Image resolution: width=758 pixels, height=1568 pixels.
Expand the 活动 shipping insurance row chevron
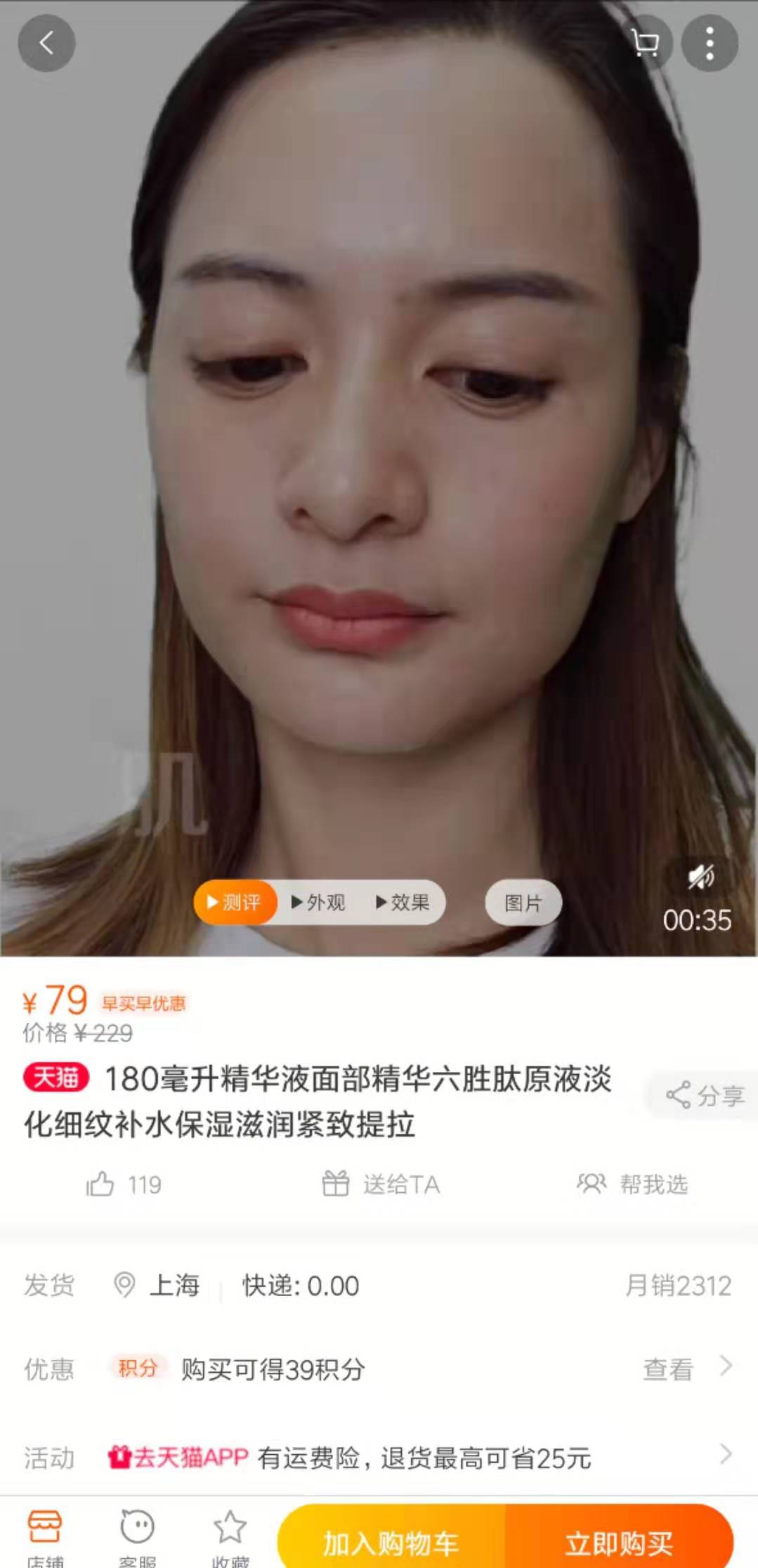tap(728, 1458)
